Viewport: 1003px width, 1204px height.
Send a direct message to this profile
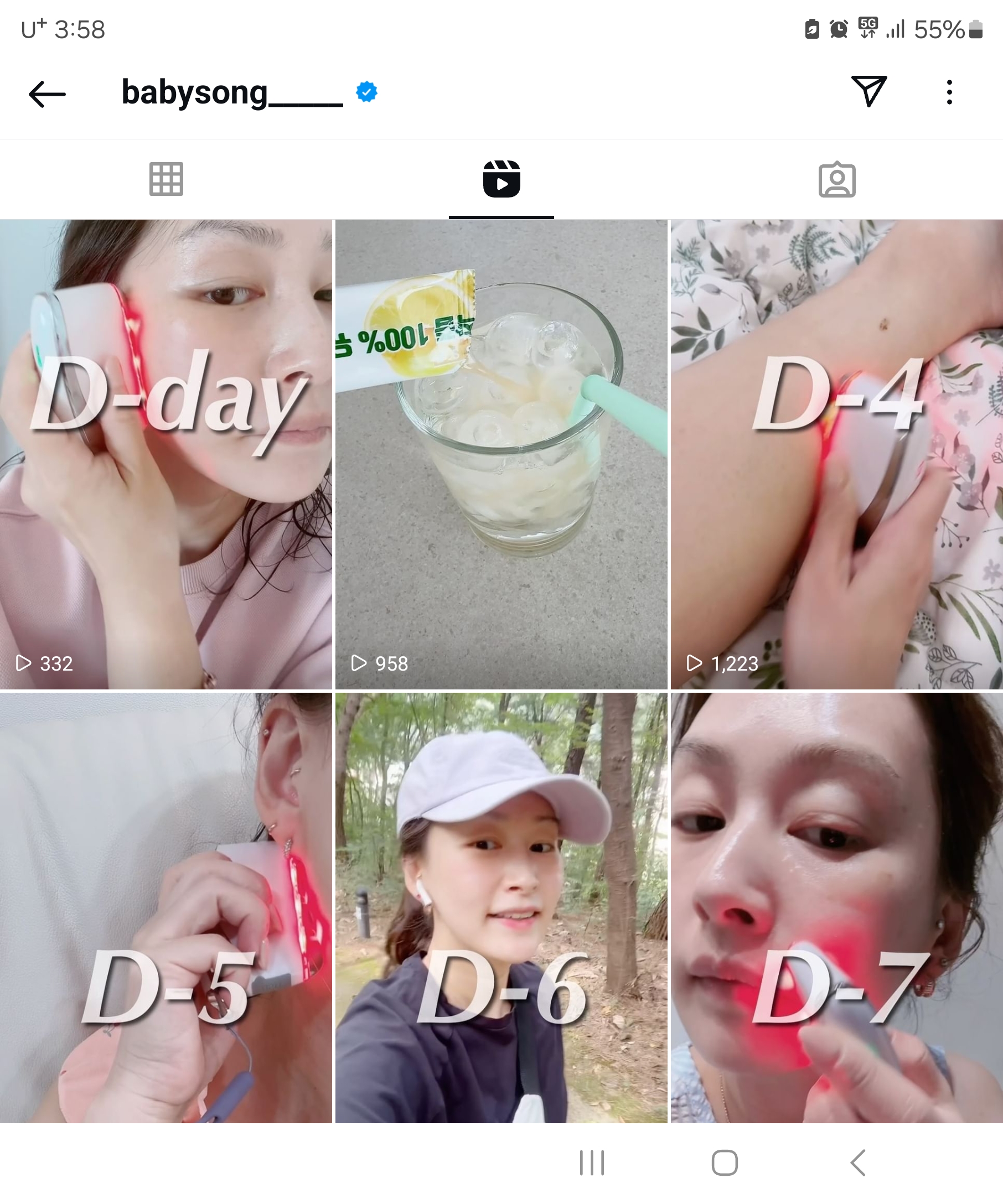click(868, 91)
